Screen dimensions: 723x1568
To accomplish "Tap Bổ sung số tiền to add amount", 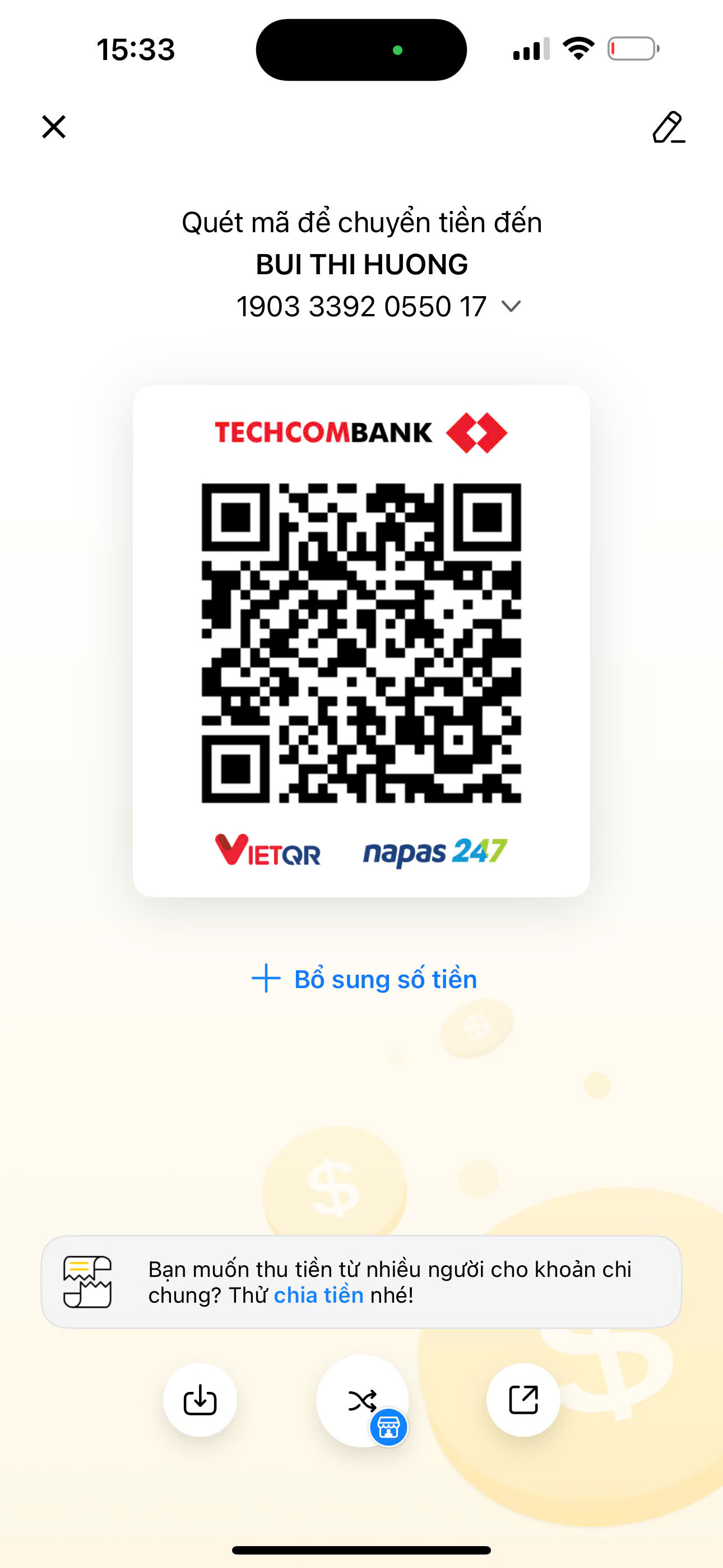I will point(364,979).
